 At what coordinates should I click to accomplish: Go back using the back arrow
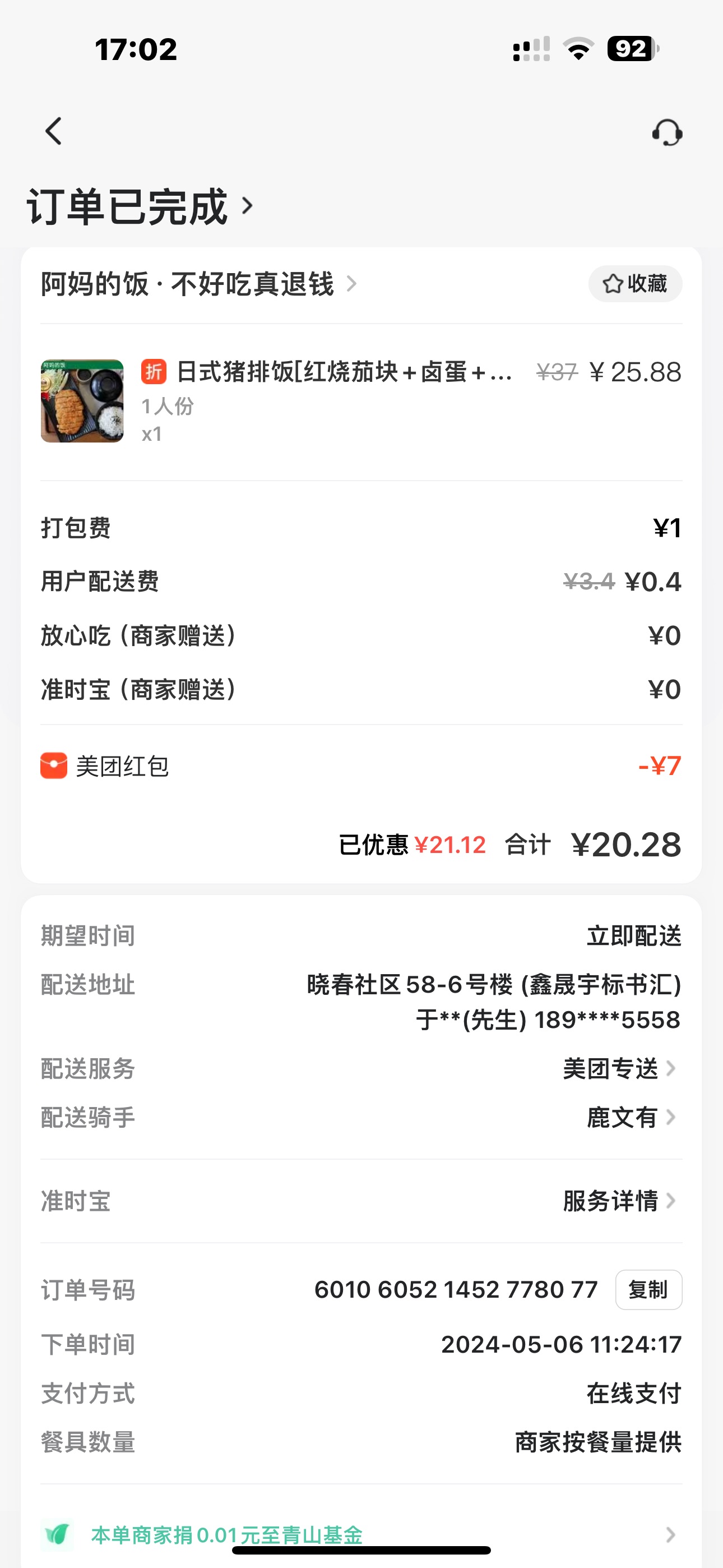[x=54, y=131]
